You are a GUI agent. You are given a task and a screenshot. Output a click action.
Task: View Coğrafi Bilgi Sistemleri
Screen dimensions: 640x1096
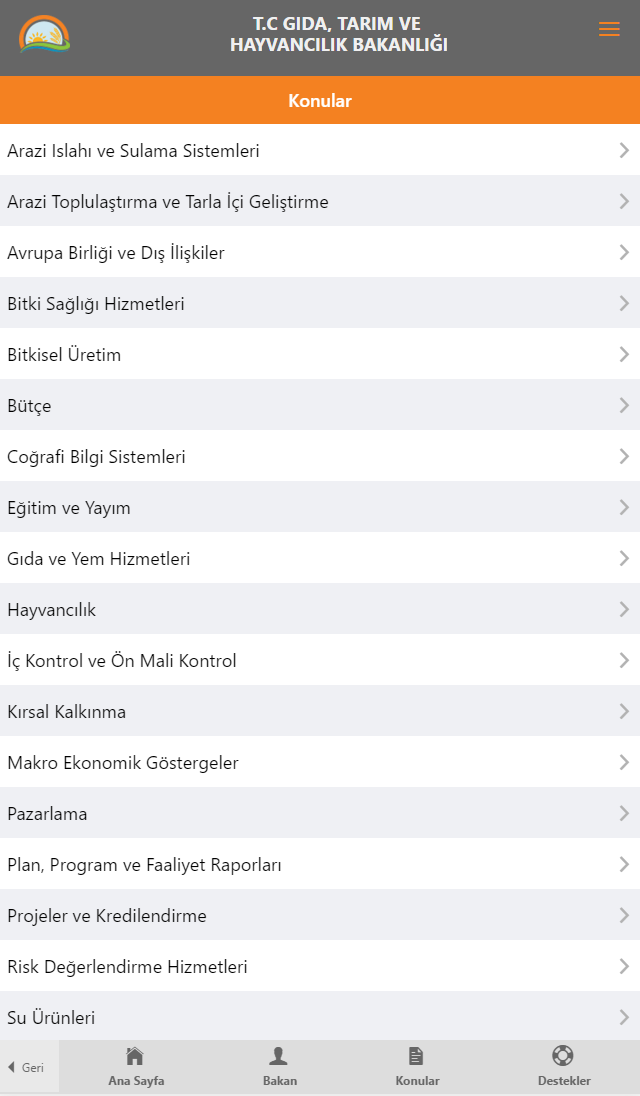[x=320, y=456]
